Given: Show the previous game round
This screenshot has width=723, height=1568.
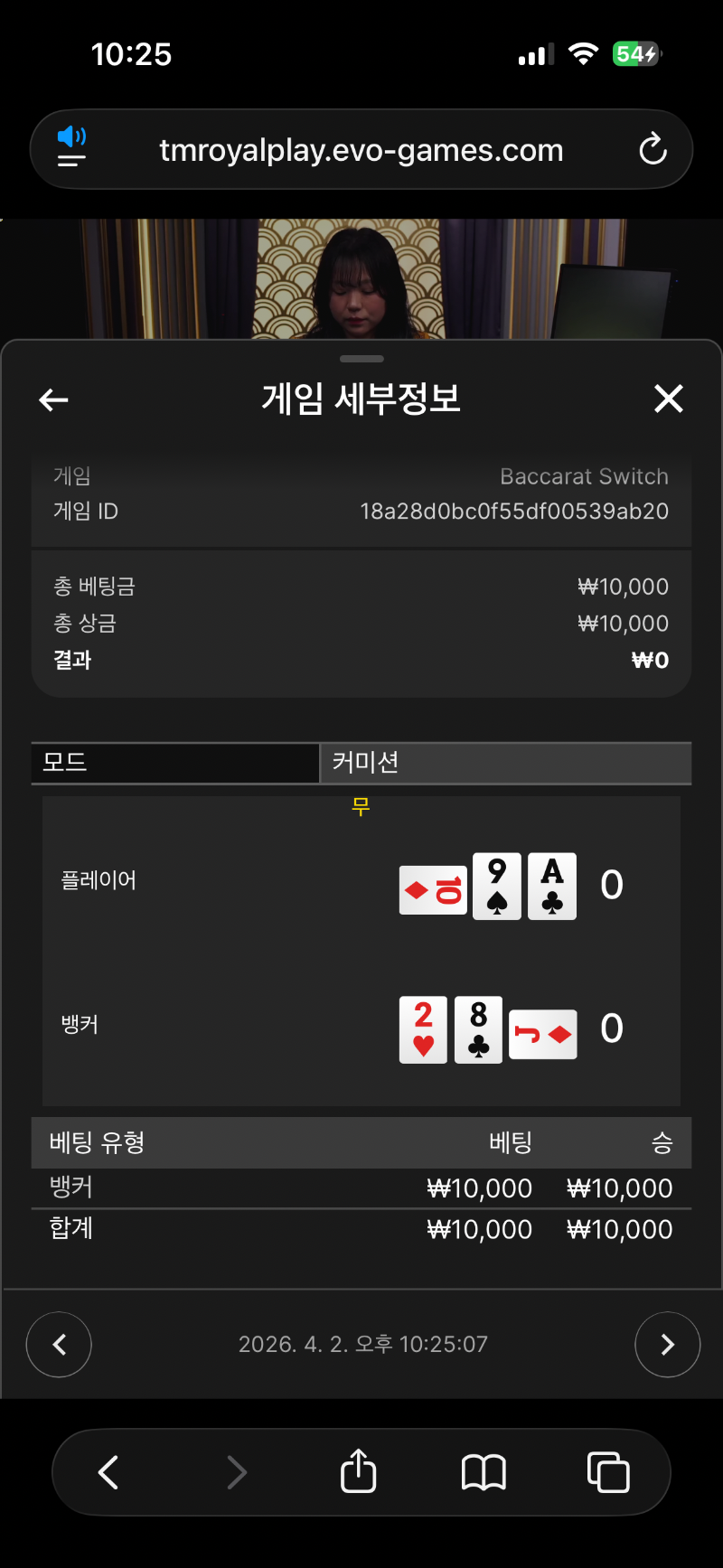Looking at the screenshot, I should (x=59, y=1345).
